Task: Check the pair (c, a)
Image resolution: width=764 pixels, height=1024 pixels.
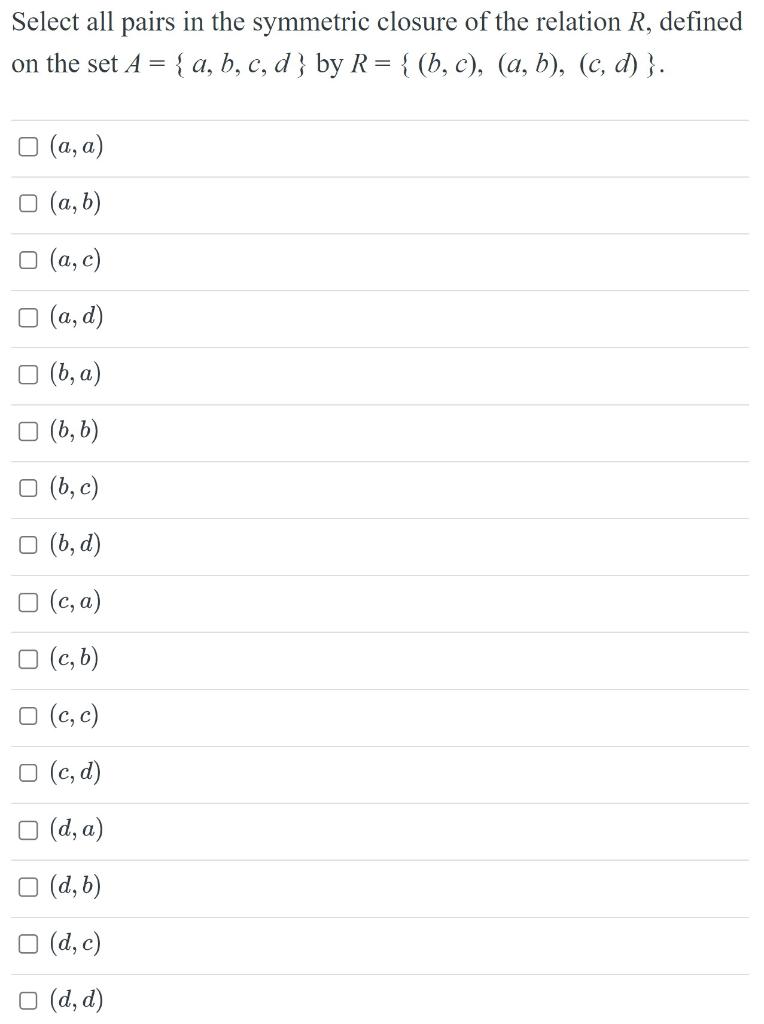Action: [27, 602]
